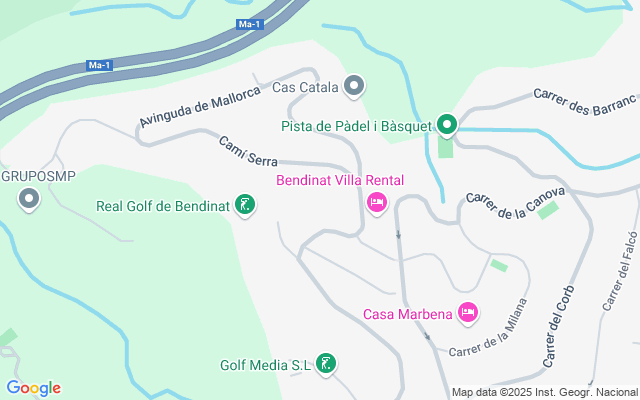Open the Cas Catala place marker
This screenshot has height=400, width=640.
point(354,86)
